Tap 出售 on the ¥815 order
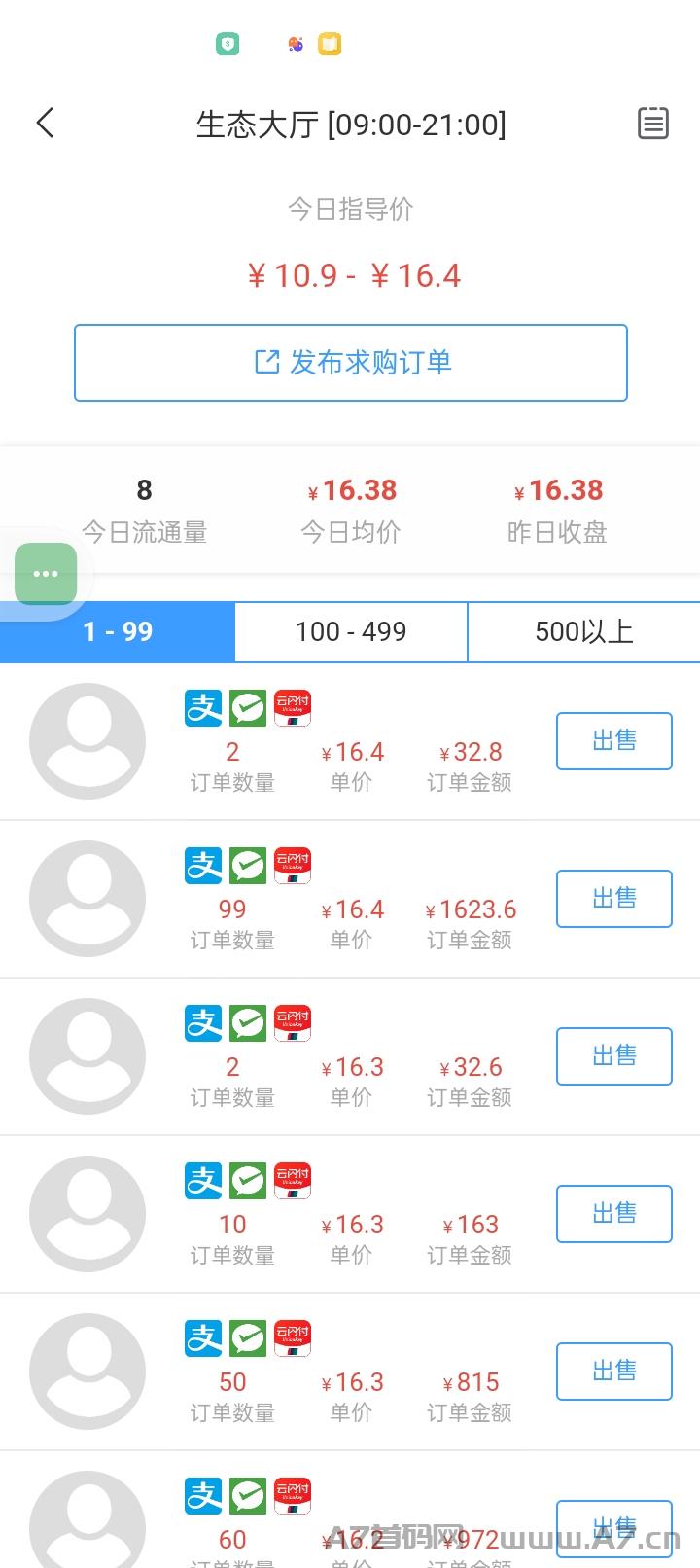This screenshot has width=700, height=1568. click(614, 1372)
